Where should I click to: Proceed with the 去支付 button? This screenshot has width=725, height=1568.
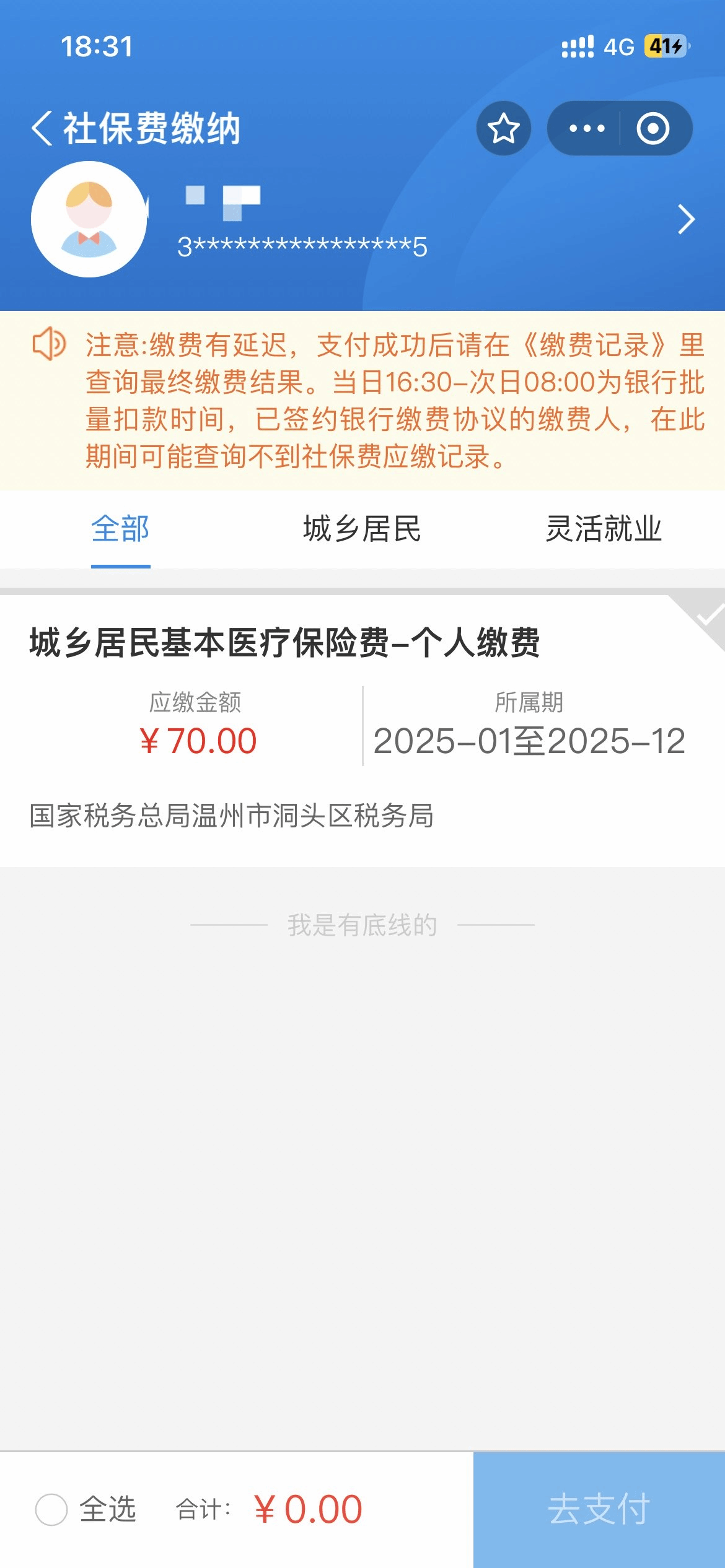pyautogui.click(x=599, y=1509)
